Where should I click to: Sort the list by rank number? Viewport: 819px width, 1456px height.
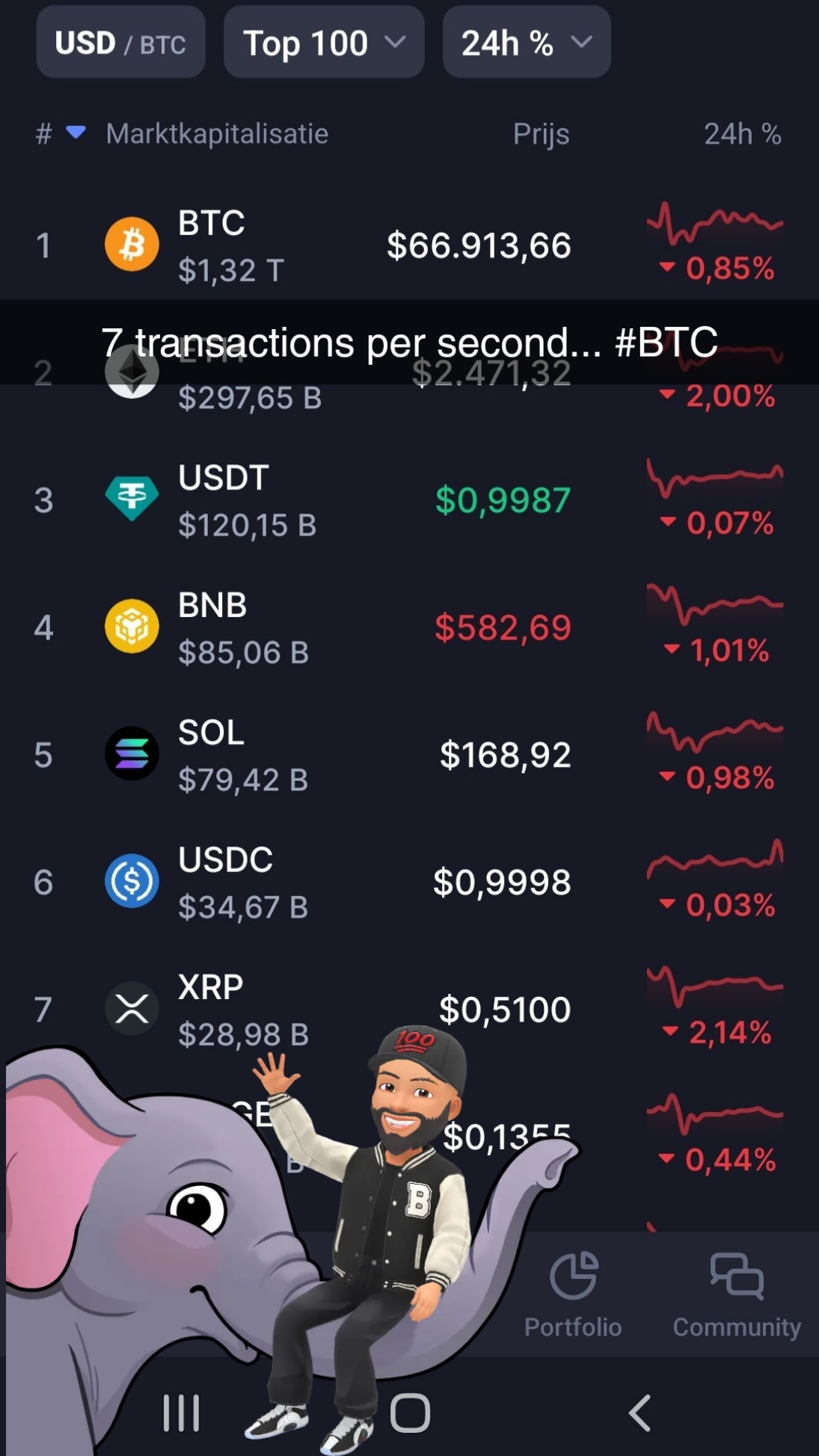click(60, 134)
